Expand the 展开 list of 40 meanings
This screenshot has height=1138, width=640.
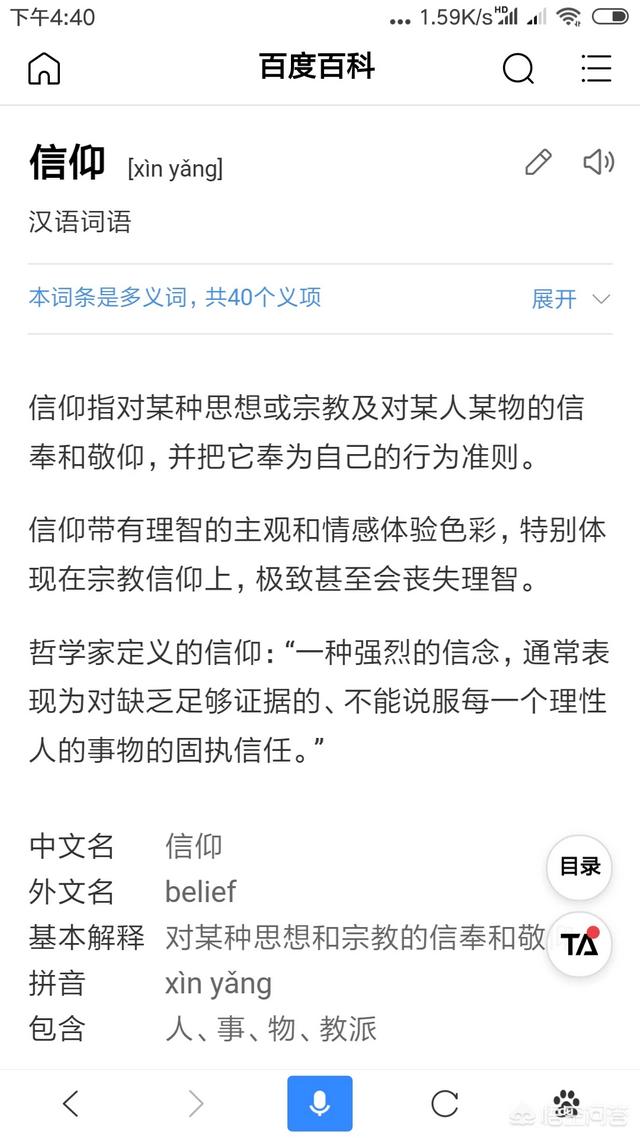tap(570, 299)
